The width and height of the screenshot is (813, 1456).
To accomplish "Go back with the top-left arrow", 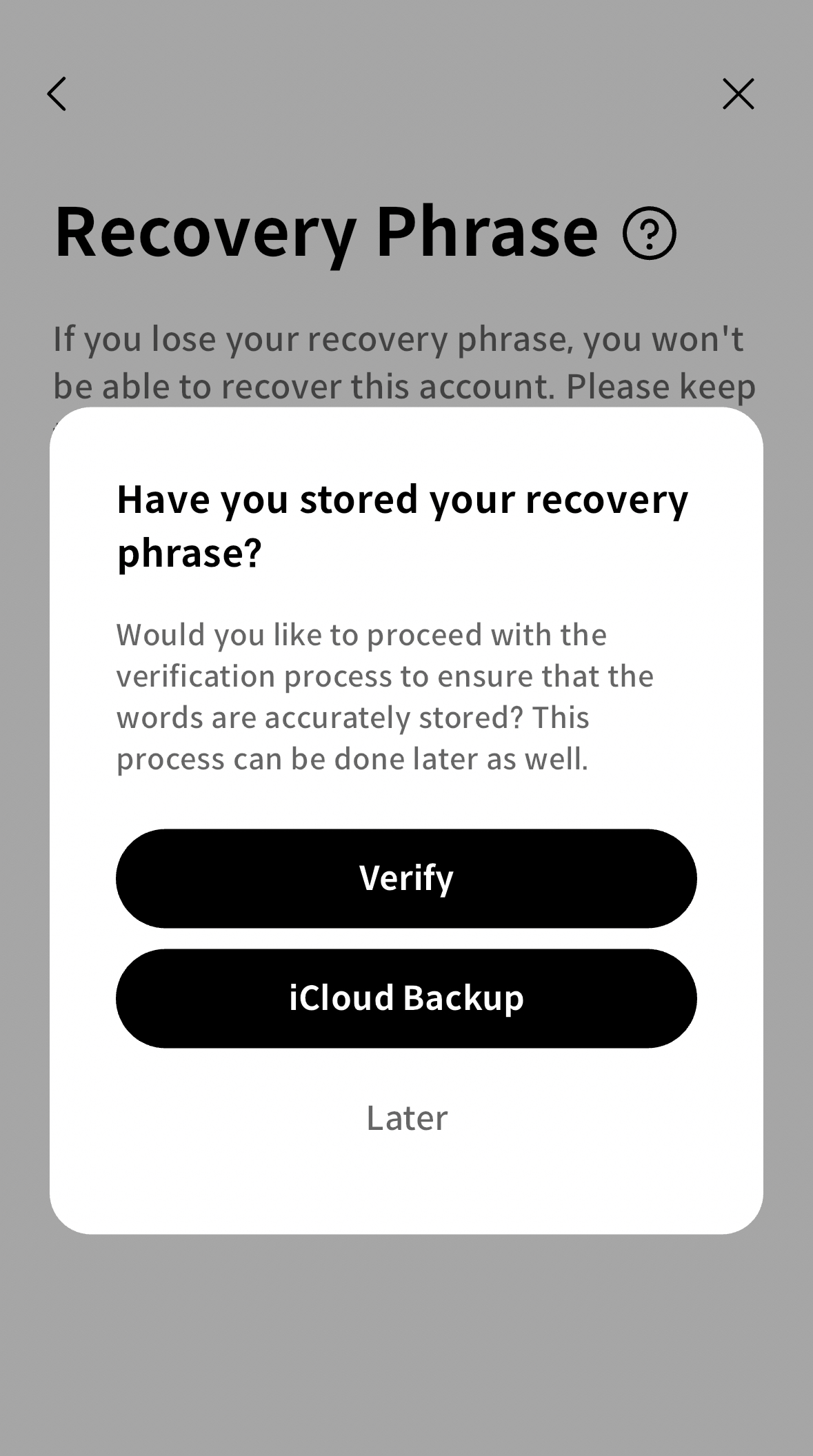I will click(x=57, y=94).
